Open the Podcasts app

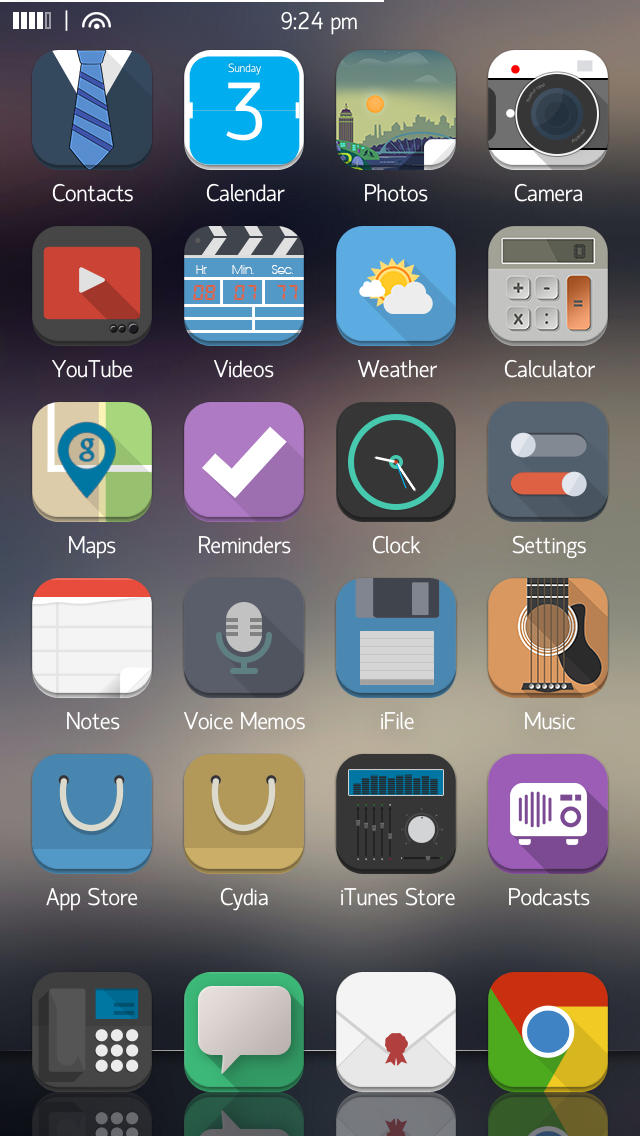[548, 814]
